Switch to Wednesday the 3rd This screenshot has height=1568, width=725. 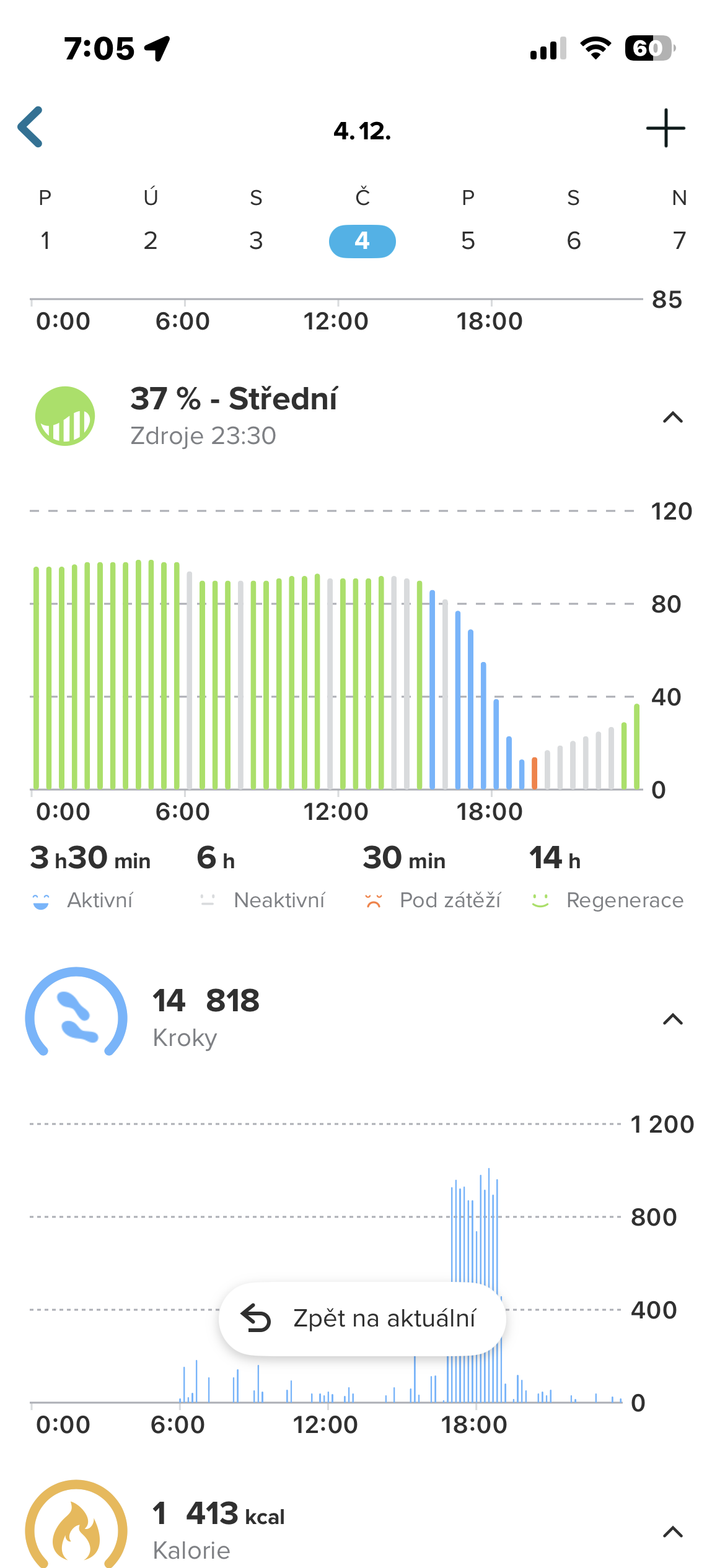256,240
